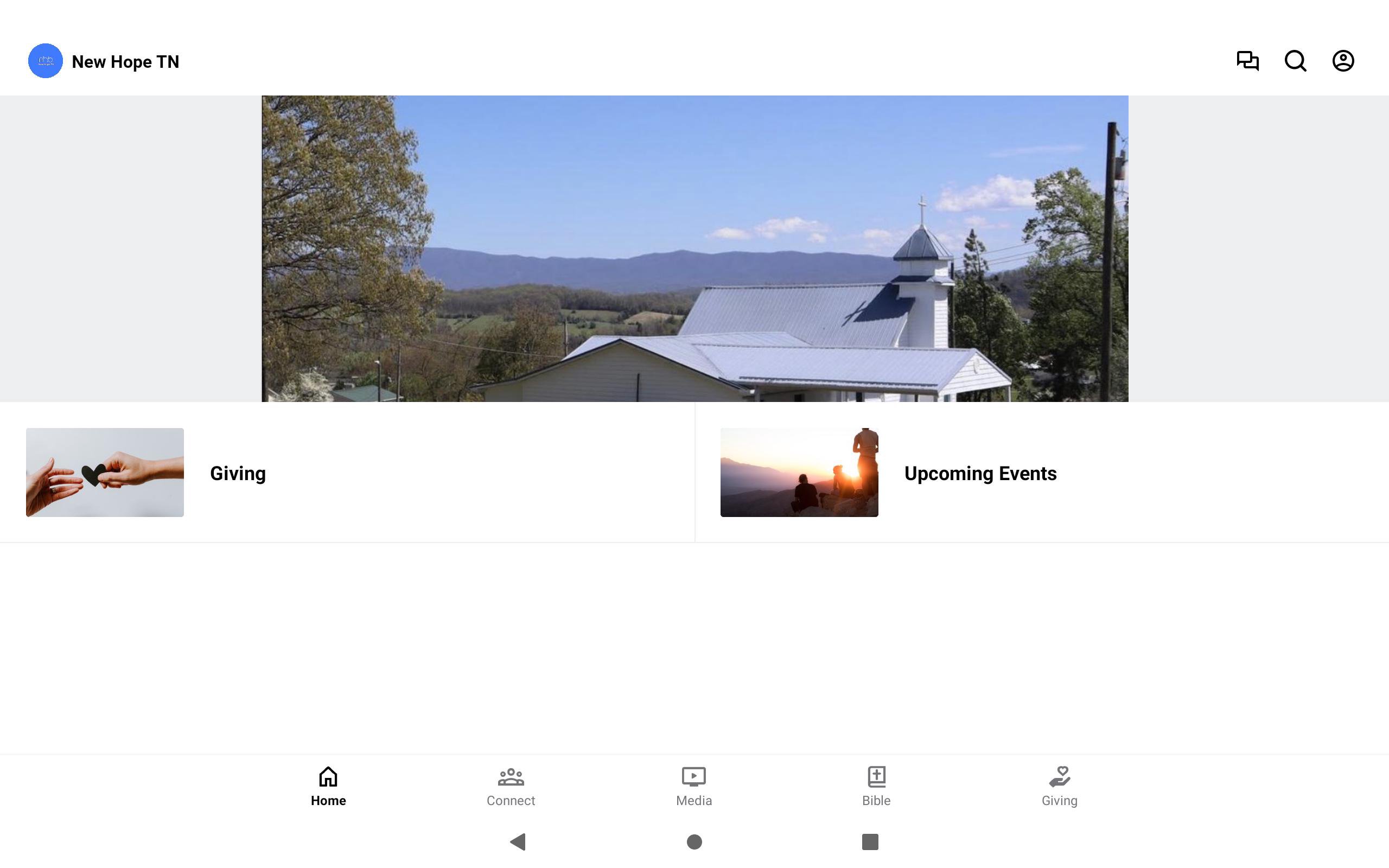Switch to the Giving tab
This screenshot has width=1389, height=868.
1059,786
